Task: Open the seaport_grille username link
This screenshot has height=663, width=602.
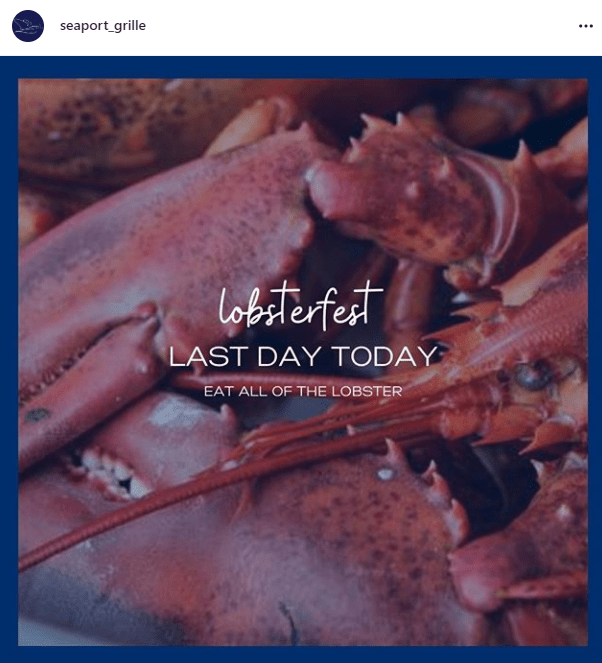Action: click(103, 26)
